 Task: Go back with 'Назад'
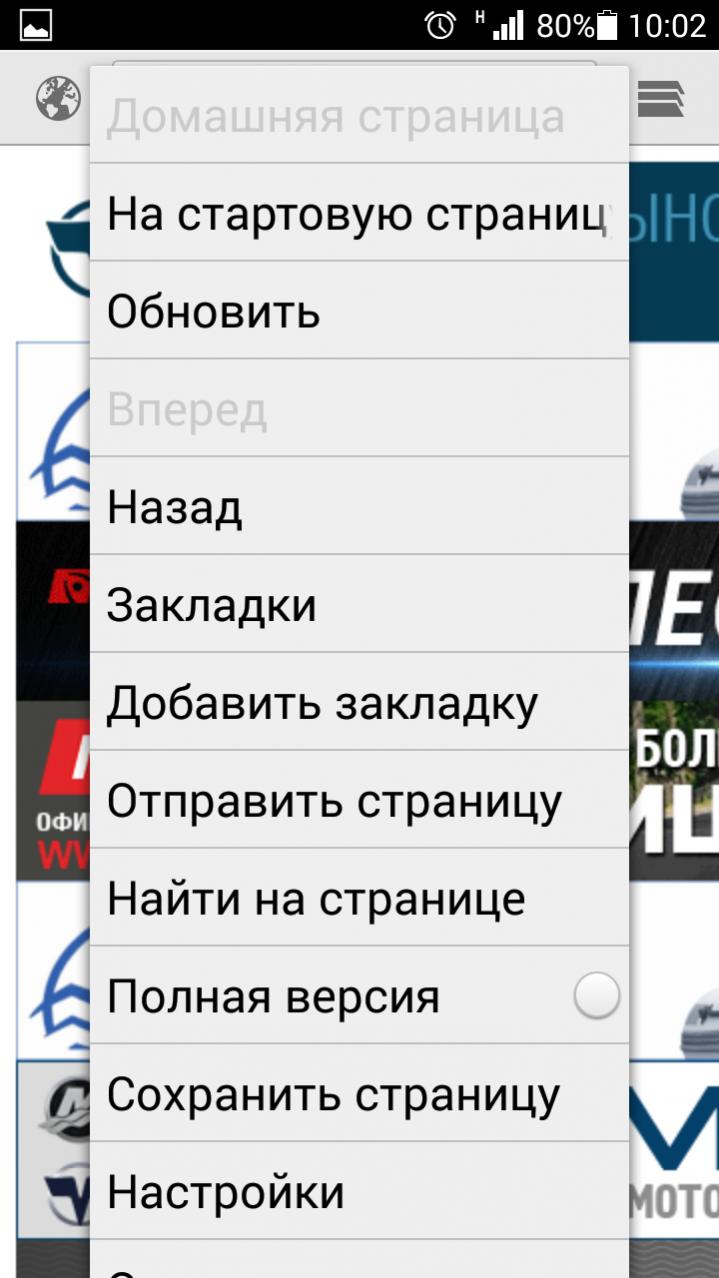(358, 507)
